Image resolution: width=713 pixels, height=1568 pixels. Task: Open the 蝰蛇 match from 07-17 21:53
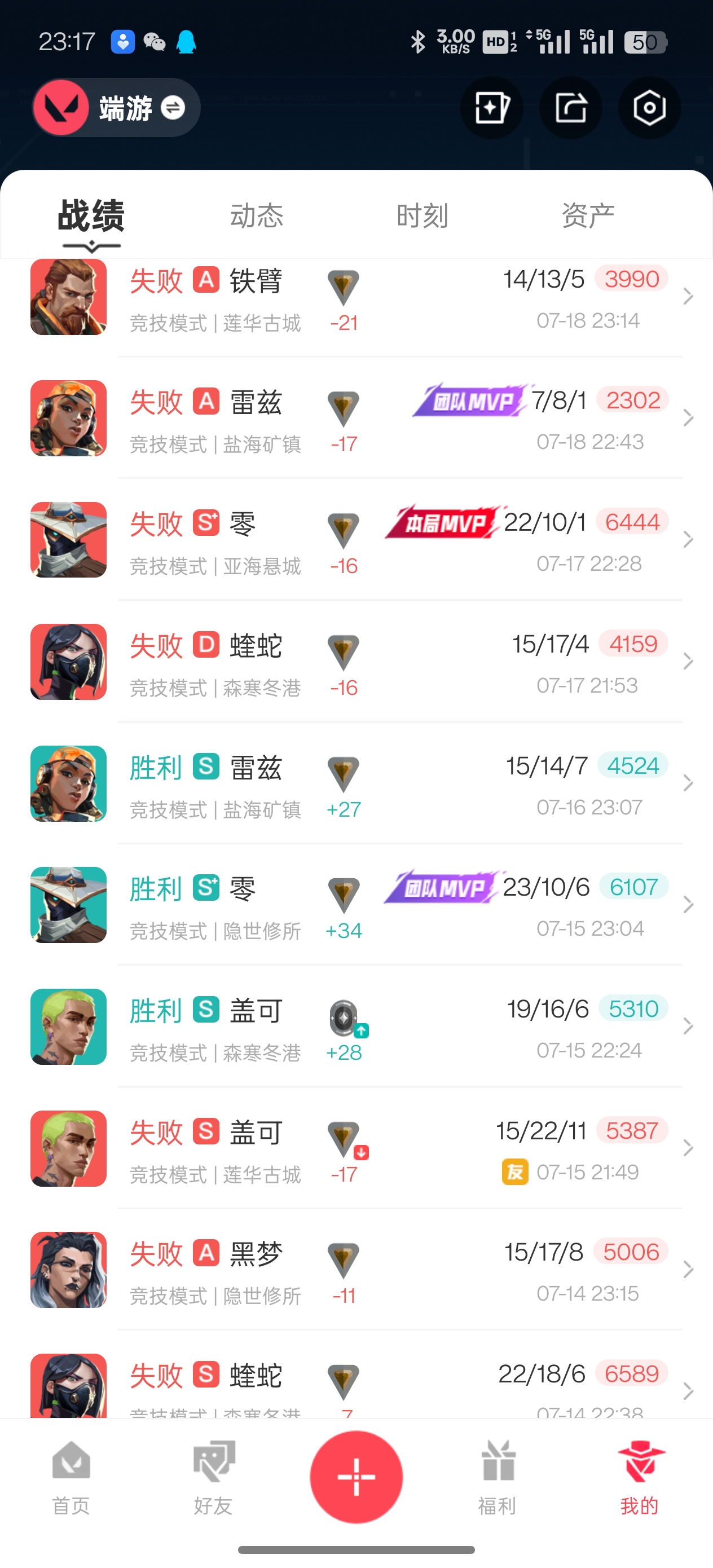click(366, 662)
